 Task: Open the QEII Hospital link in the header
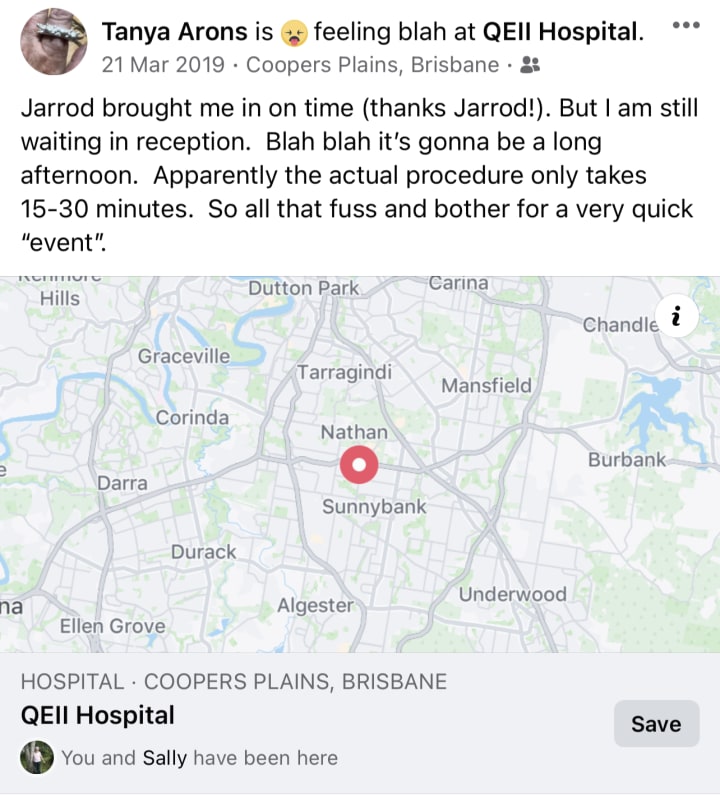(560, 32)
